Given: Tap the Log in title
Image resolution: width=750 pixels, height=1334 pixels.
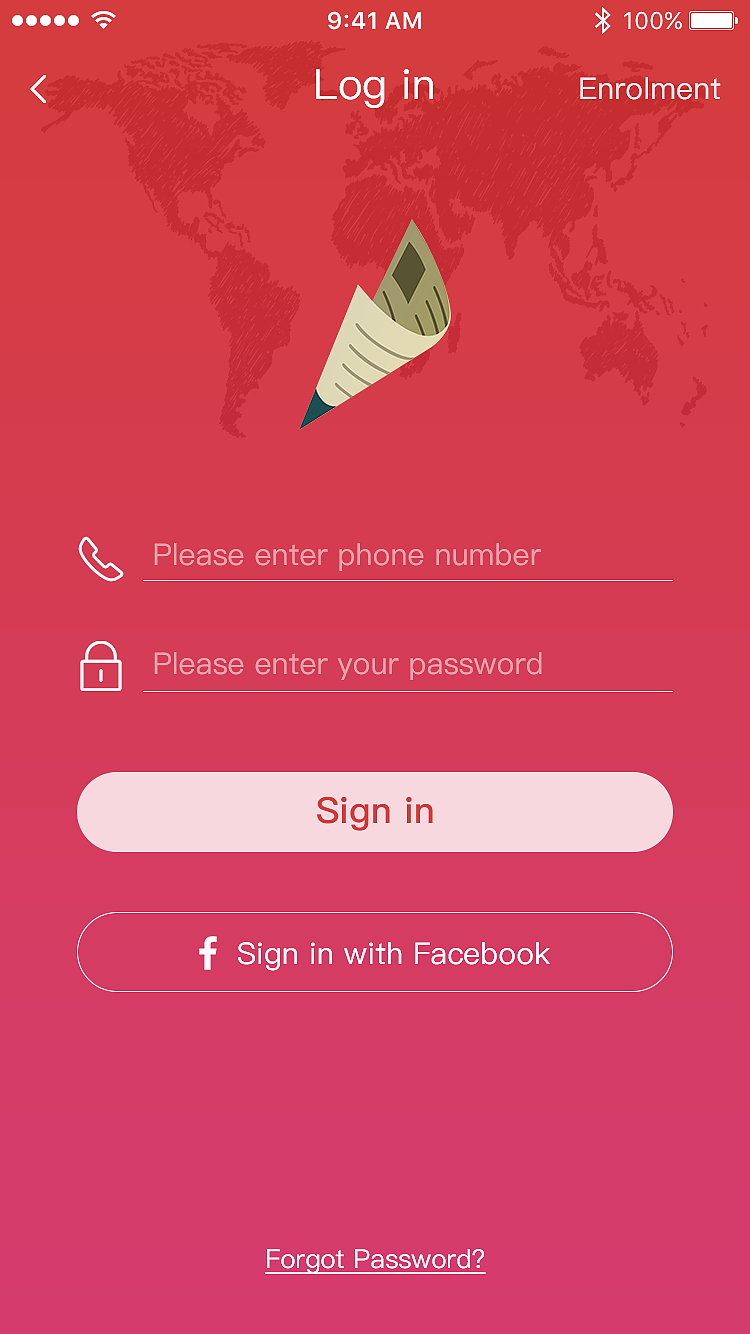Looking at the screenshot, I should [374, 87].
